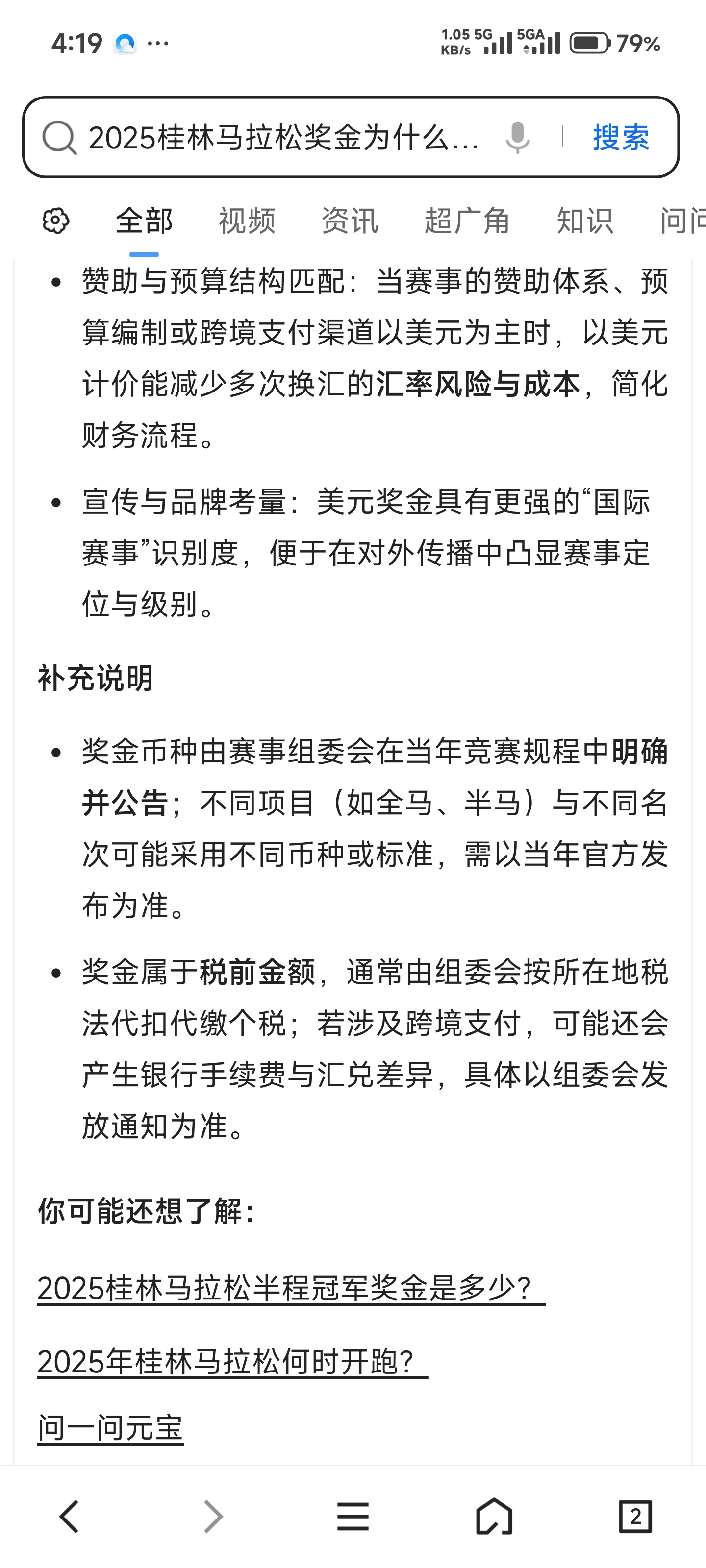Image resolution: width=706 pixels, height=1568 pixels.
Task: Switch to the 超广角 tab
Action: (x=467, y=220)
